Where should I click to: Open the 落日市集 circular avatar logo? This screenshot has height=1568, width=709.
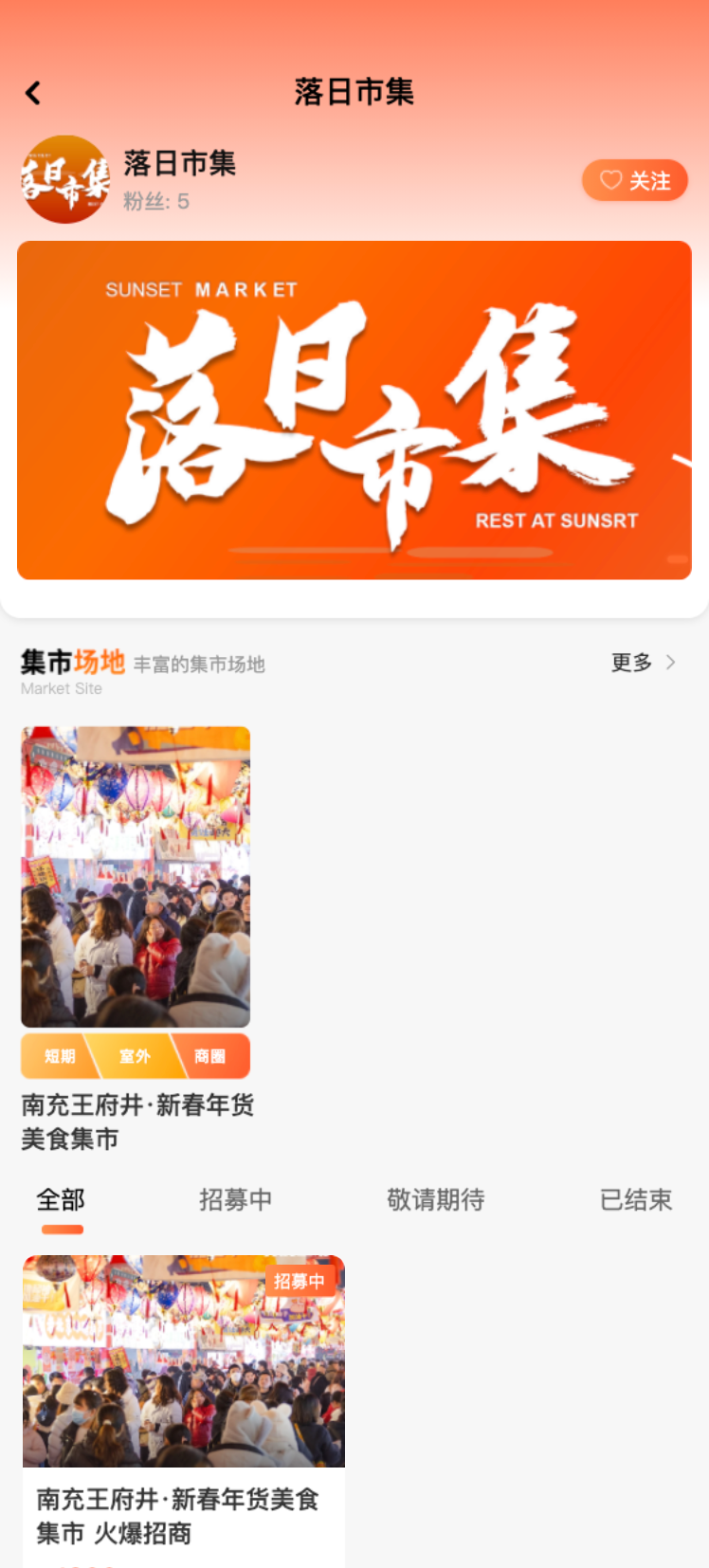pyautogui.click(x=64, y=178)
